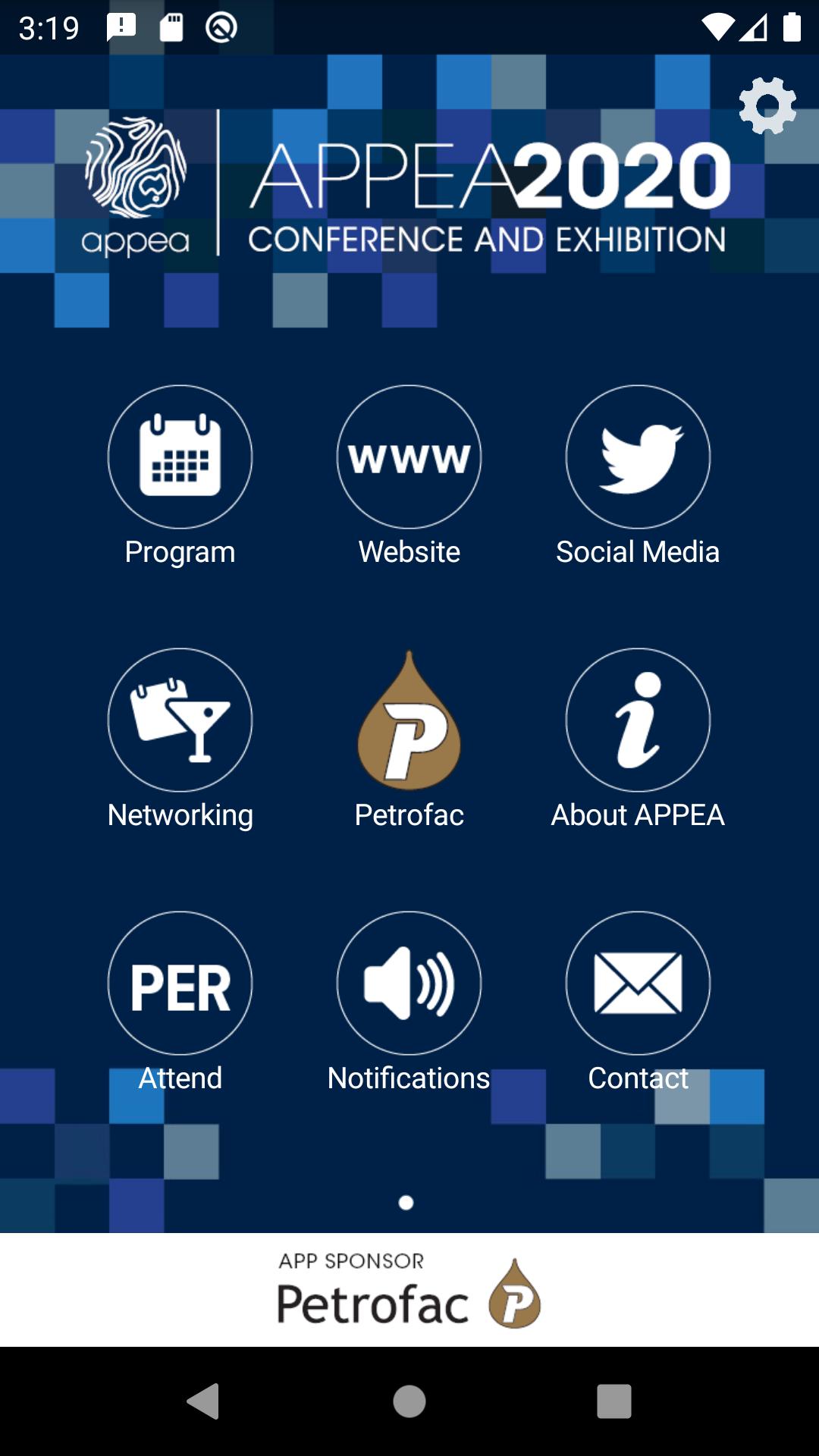Tap the Petrofac app sponsor banner
The height and width of the screenshot is (1456, 819).
(x=409, y=1291)
